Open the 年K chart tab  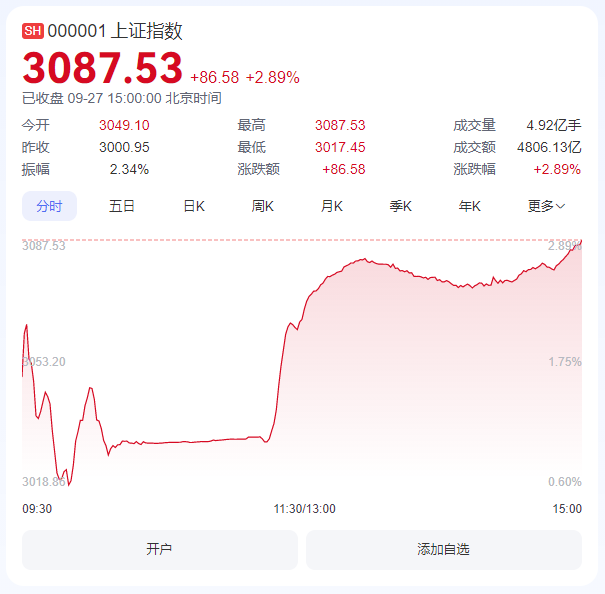(x=470, y=206)
